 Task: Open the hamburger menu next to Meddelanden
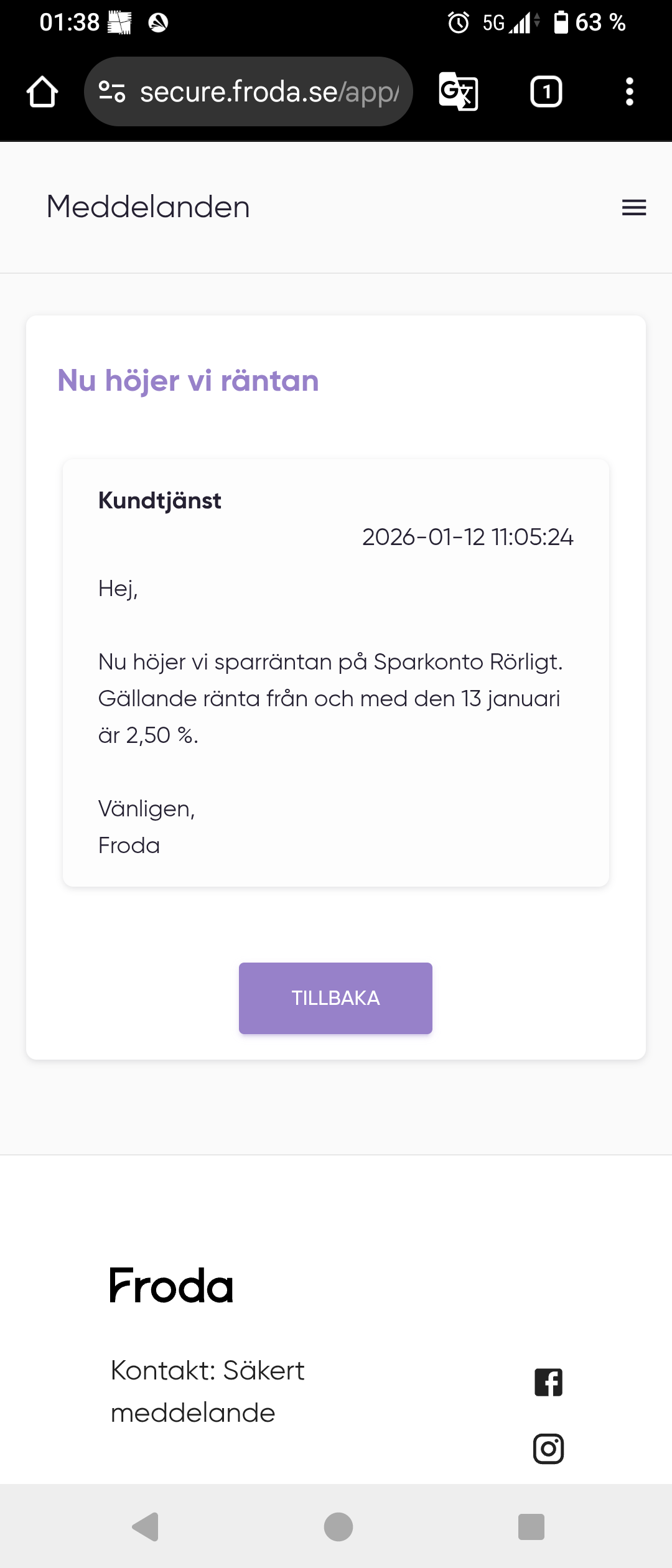(x=633, y=207)
